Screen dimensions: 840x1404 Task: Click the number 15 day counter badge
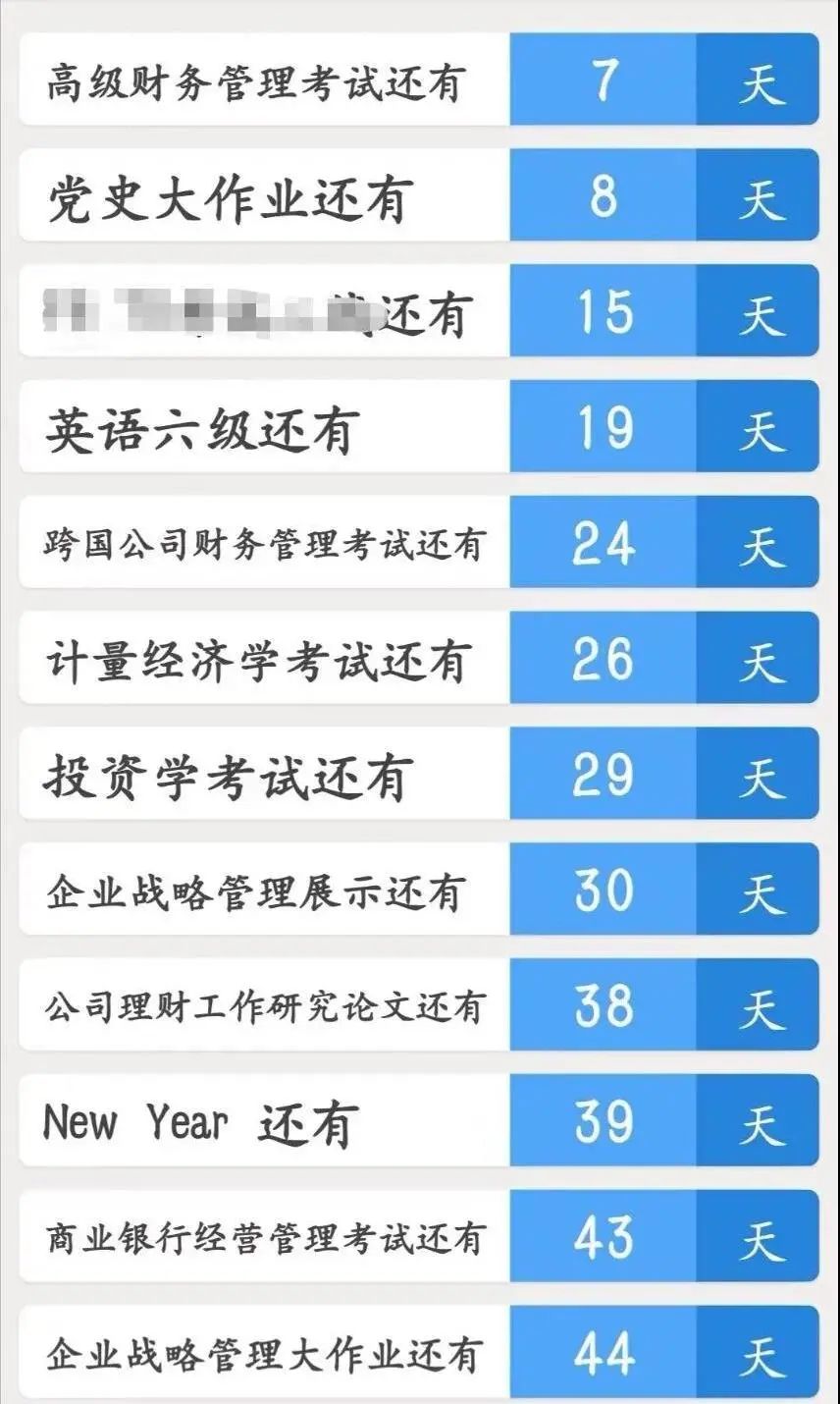coord(603,312)
